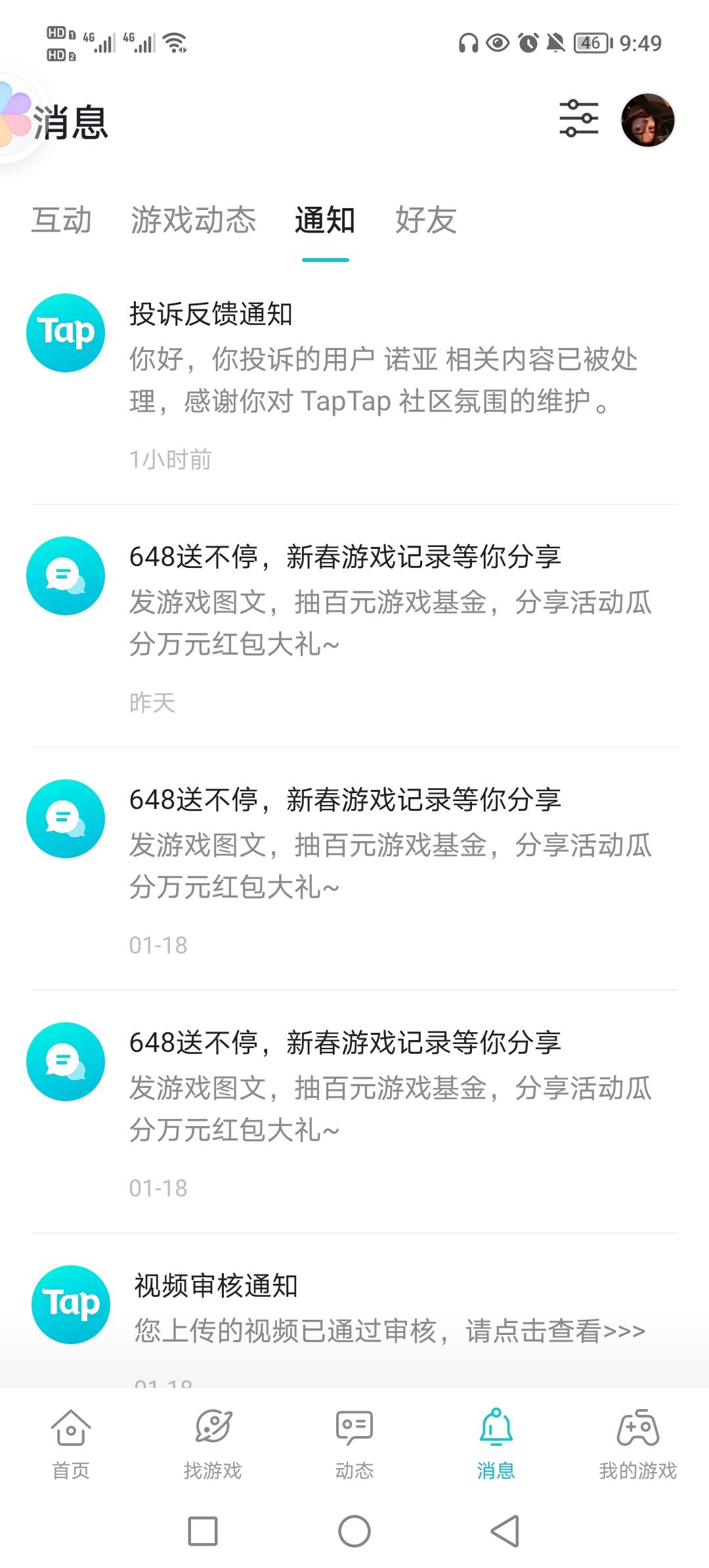709x1568 pixels.
Task: Switch to the 互动 tab
Action: point(62,220)
